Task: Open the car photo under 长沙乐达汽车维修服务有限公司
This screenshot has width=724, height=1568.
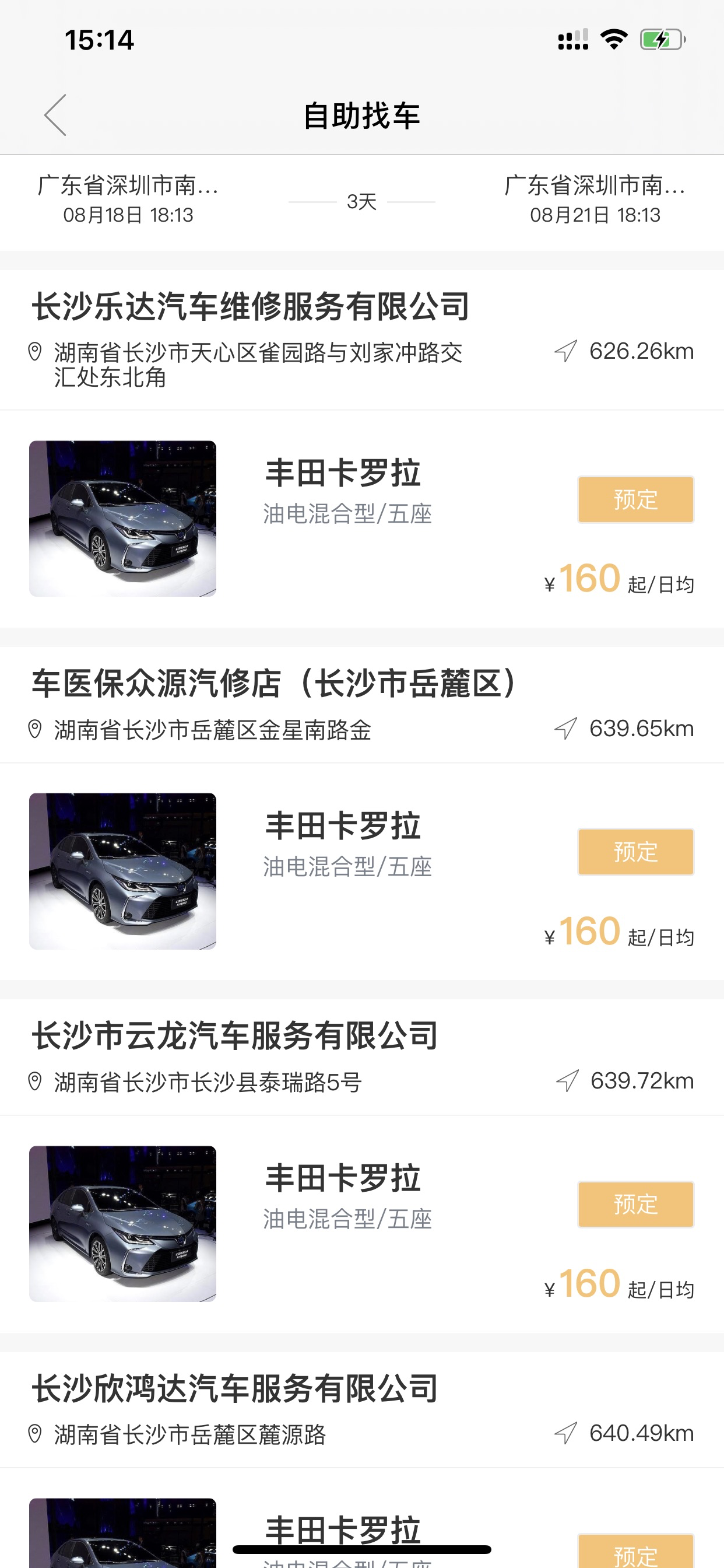Action: [x=123, y=519]
